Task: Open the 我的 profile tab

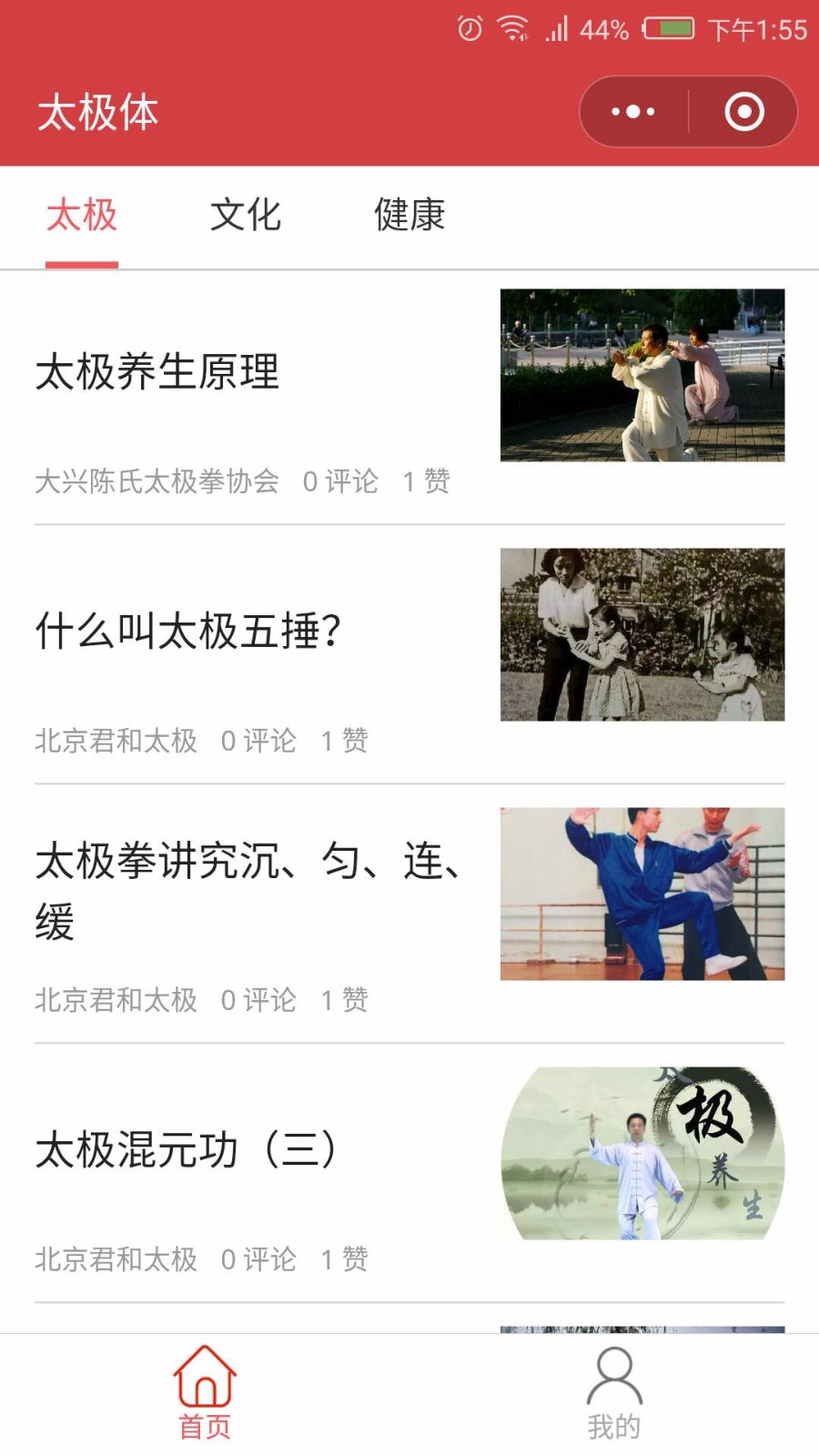Action: click(x=614, y=1394)
